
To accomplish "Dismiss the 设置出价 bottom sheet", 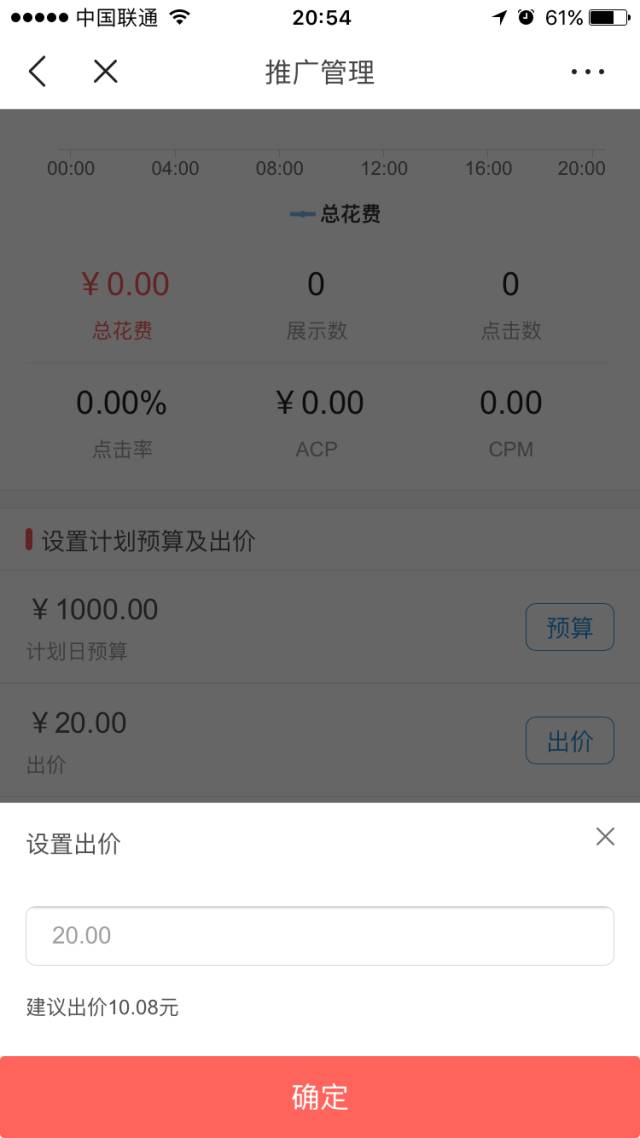I will (605, 837).
